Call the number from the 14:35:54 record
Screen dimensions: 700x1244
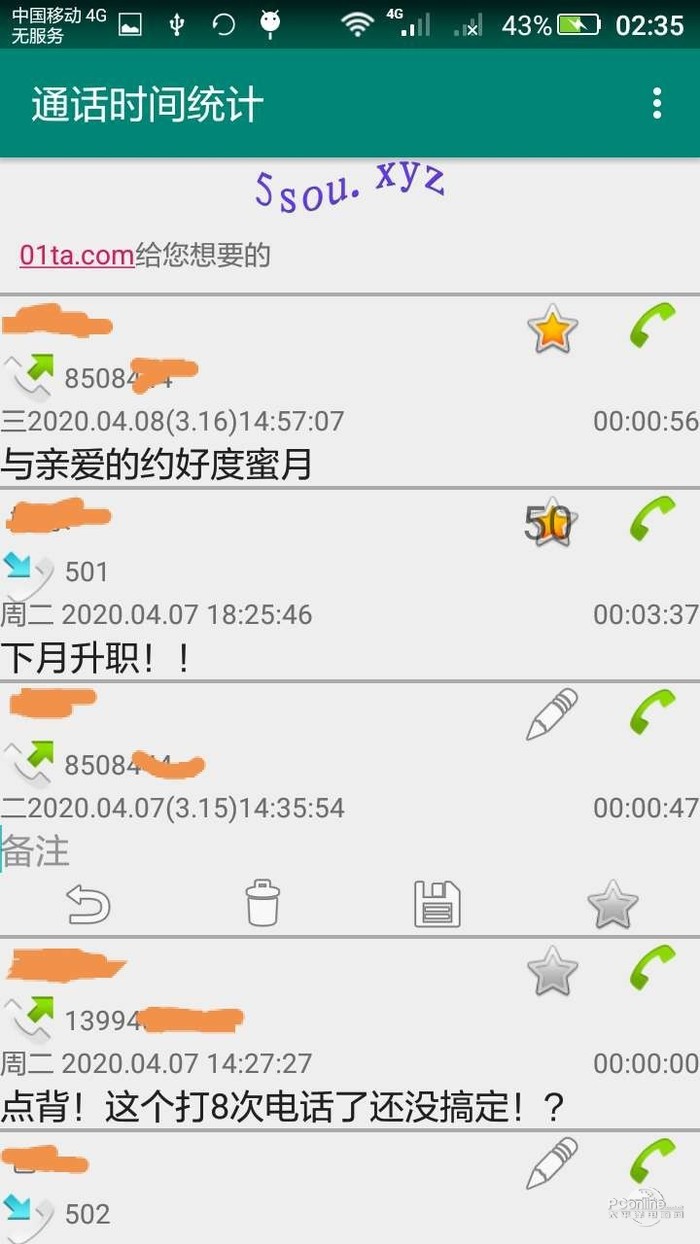pos(653,712)
